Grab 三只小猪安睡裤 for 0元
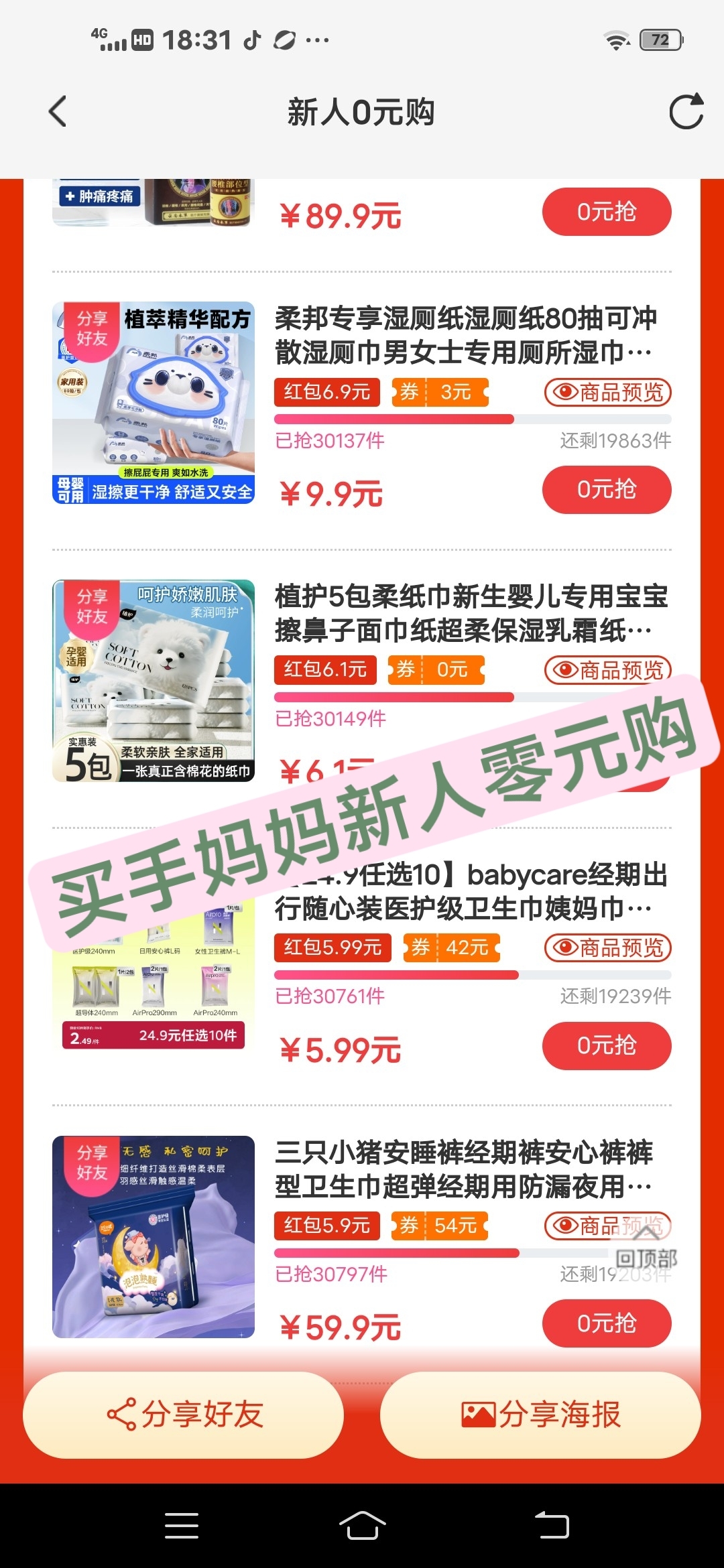 click(606, 1323)
